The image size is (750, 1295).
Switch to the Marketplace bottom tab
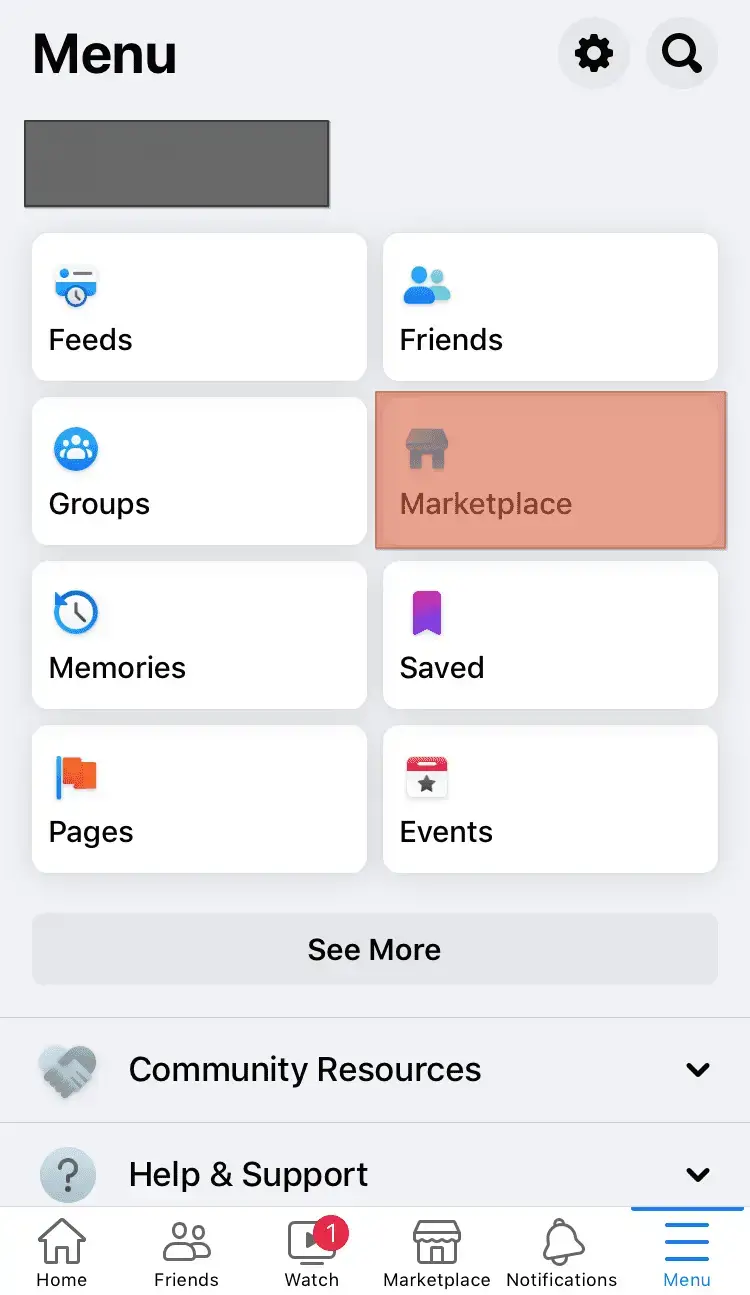(437, 1252)
